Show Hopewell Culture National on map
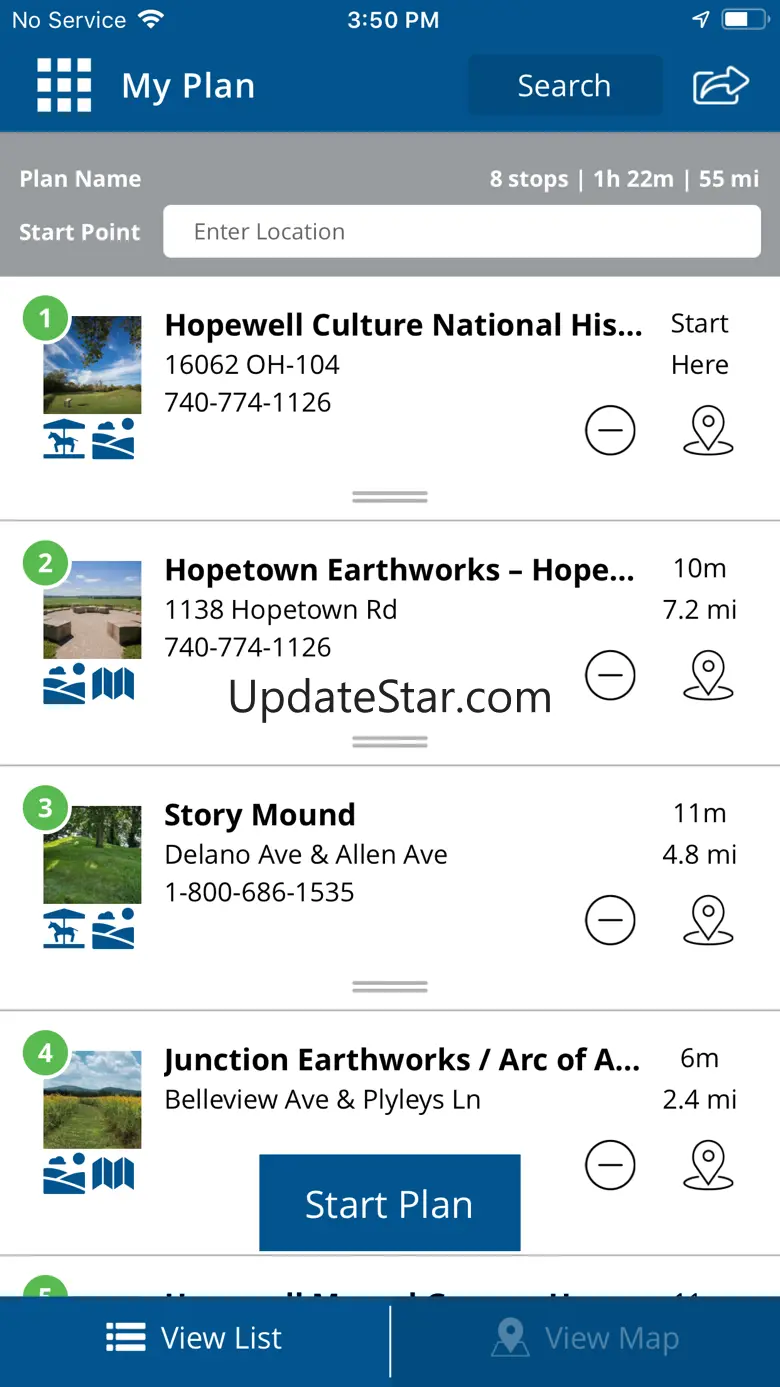This screenshot has width=780, height=1387. point(708,431)
